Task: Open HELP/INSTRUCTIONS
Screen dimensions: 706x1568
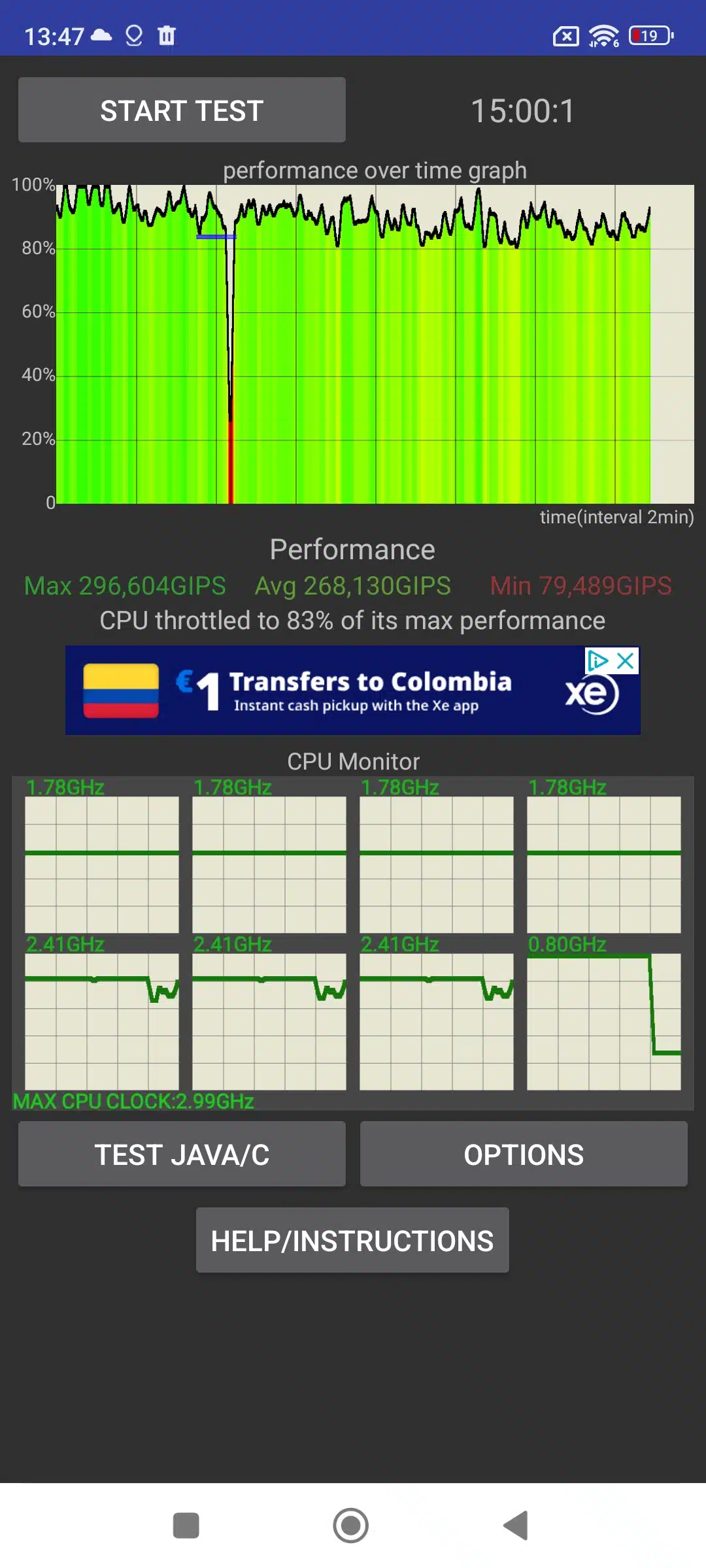Action: click(352, 1241)
